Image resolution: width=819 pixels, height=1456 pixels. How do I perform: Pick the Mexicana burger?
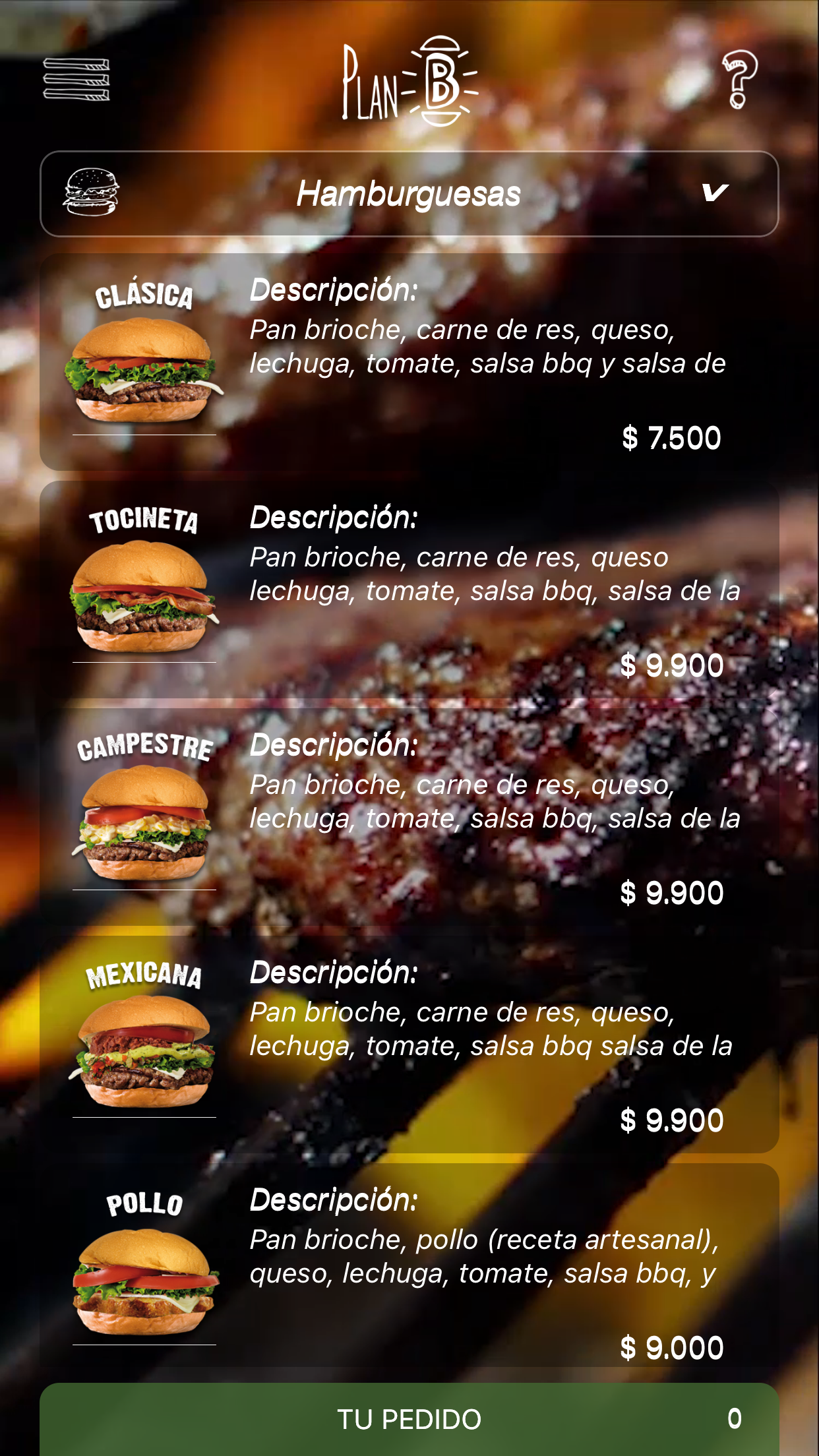pos(409,1045)
